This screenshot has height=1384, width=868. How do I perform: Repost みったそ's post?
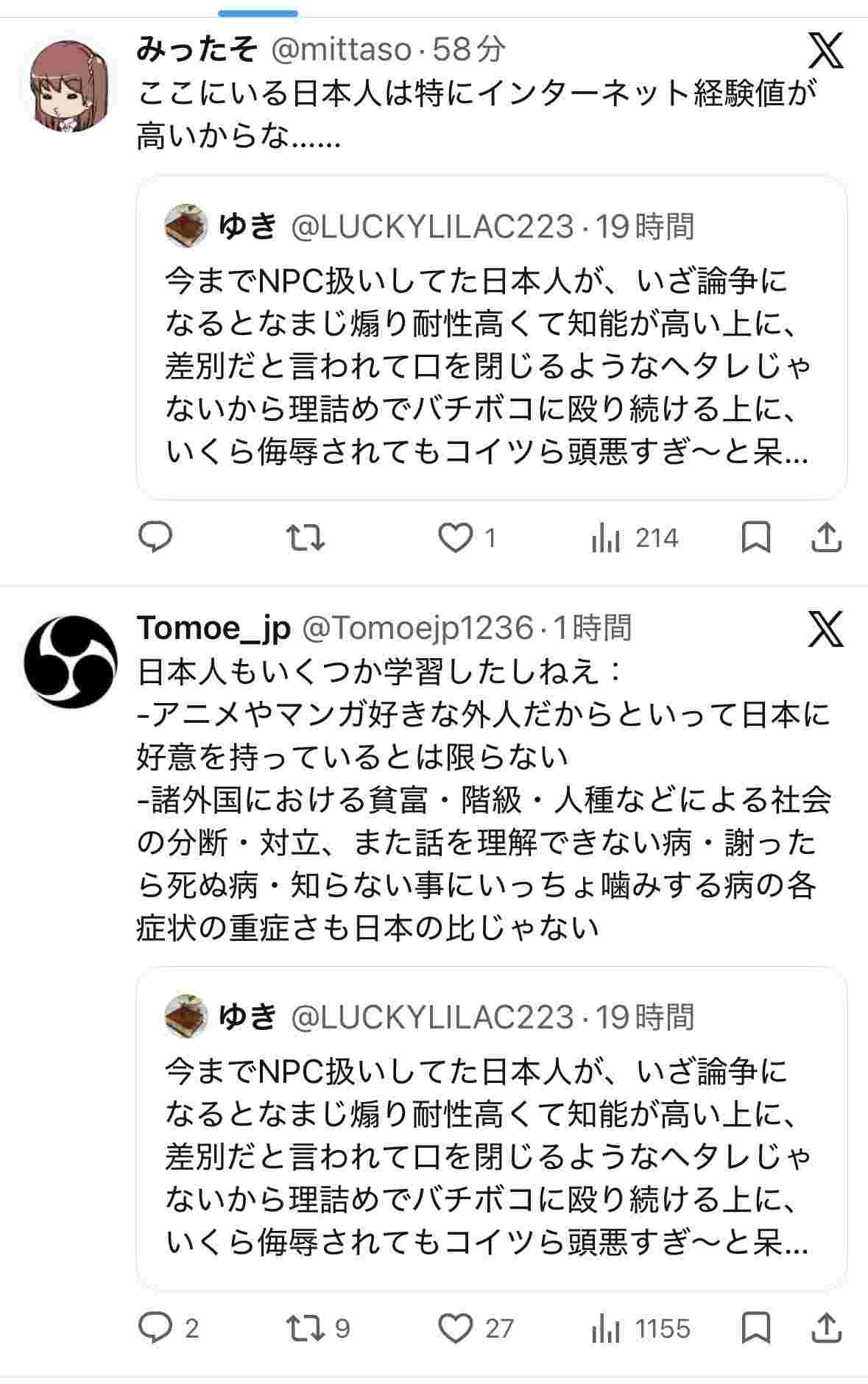pyautogui.click(x=306, y=538)
